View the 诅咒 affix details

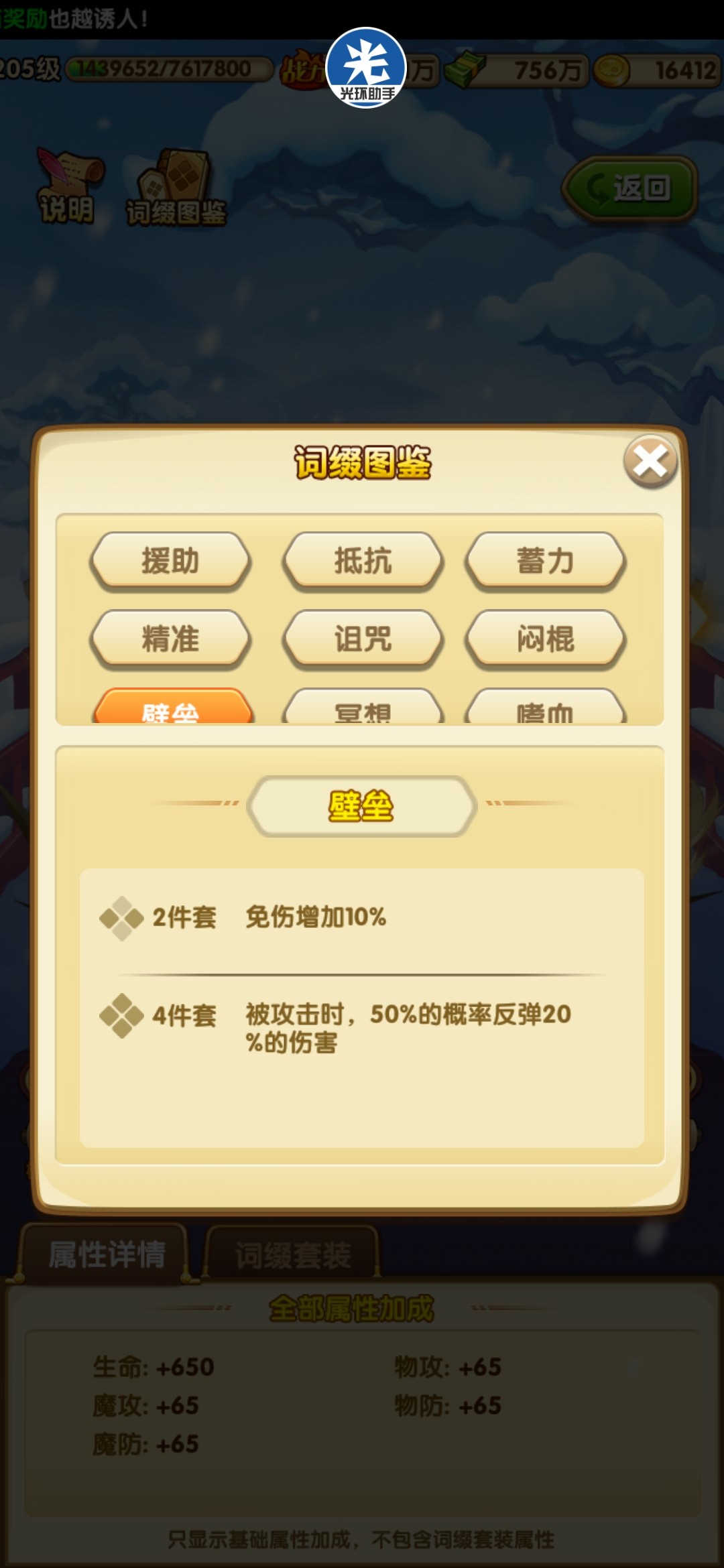click(363, 639)
